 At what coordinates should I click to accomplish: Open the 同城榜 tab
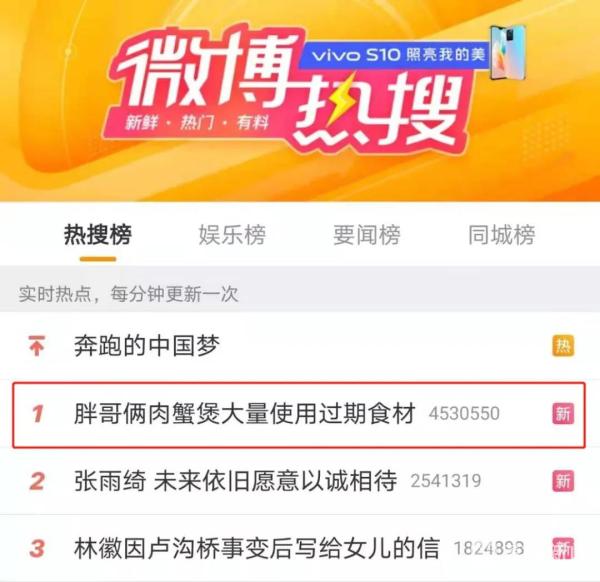pos(501,235)
